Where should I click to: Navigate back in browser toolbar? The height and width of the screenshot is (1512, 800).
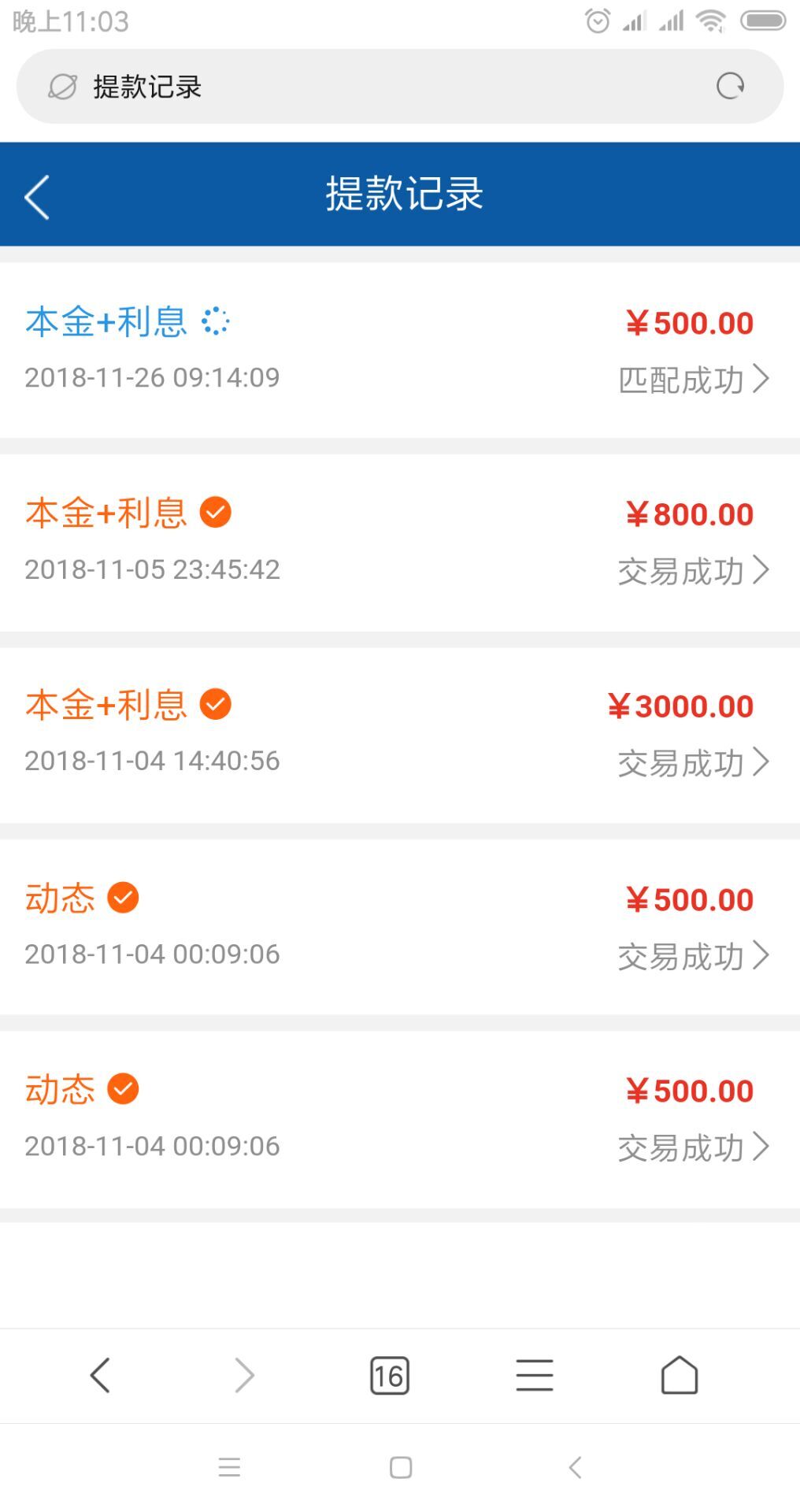[100, 1375]
